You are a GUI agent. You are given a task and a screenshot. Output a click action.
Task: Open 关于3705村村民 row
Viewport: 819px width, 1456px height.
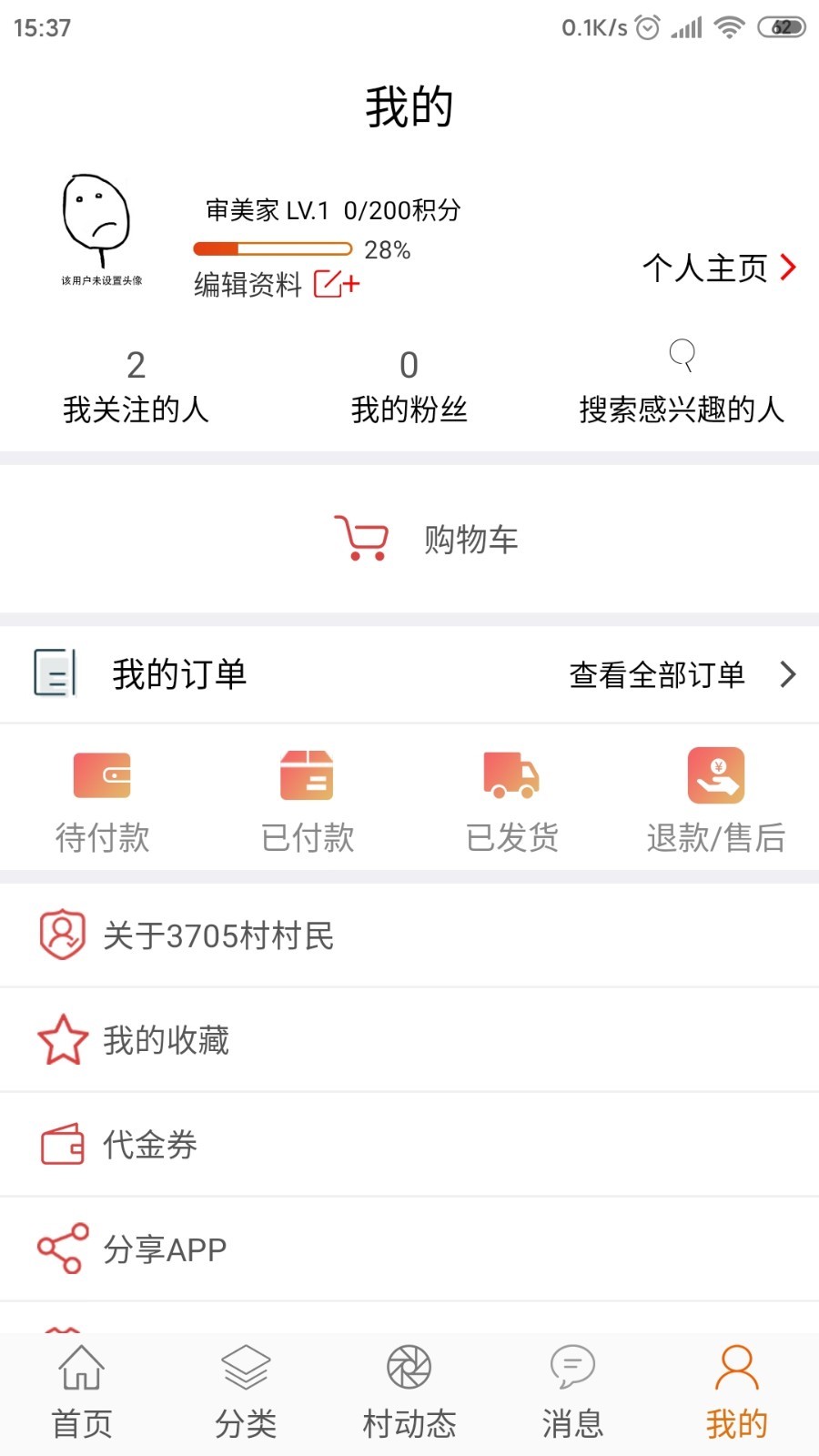pyautogui.click(x=409, y=935)
